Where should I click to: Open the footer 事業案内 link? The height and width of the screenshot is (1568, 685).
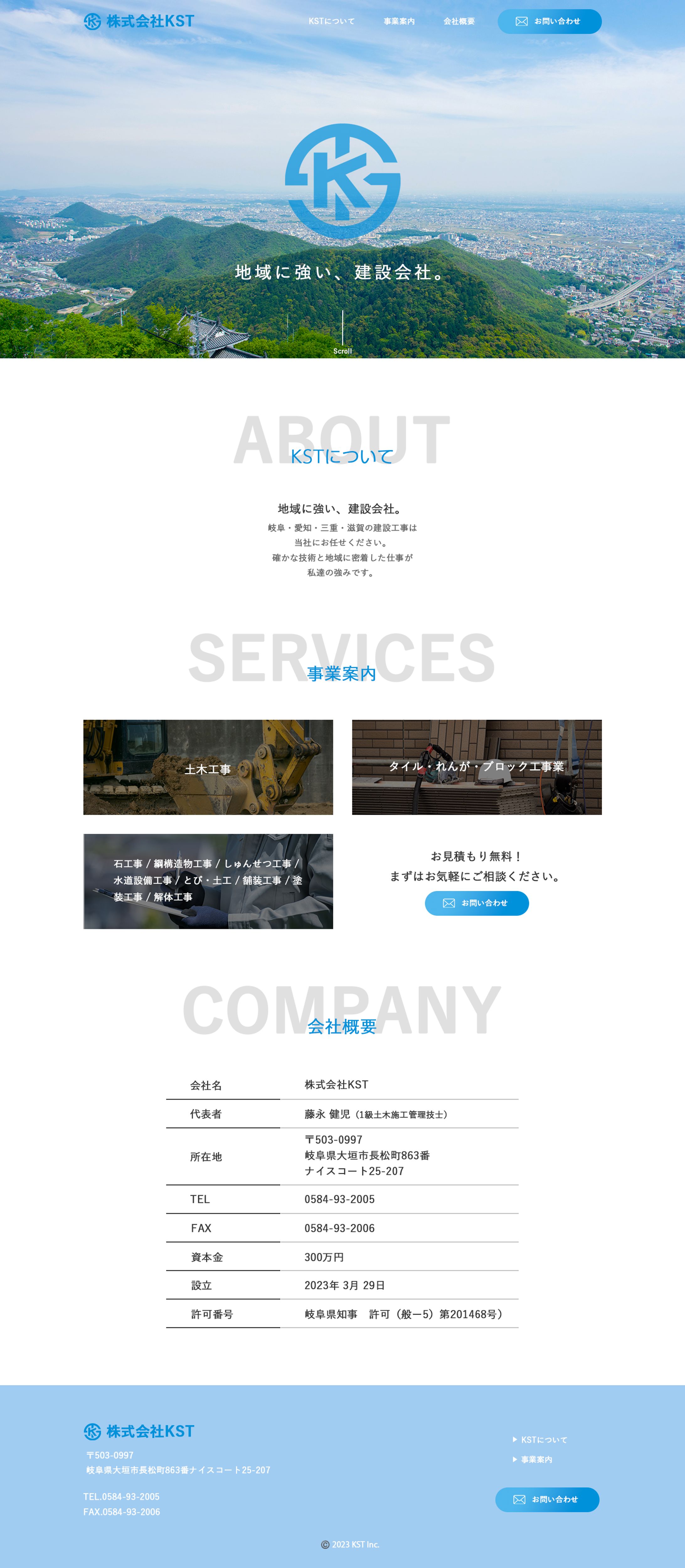tap(536, 1459)
